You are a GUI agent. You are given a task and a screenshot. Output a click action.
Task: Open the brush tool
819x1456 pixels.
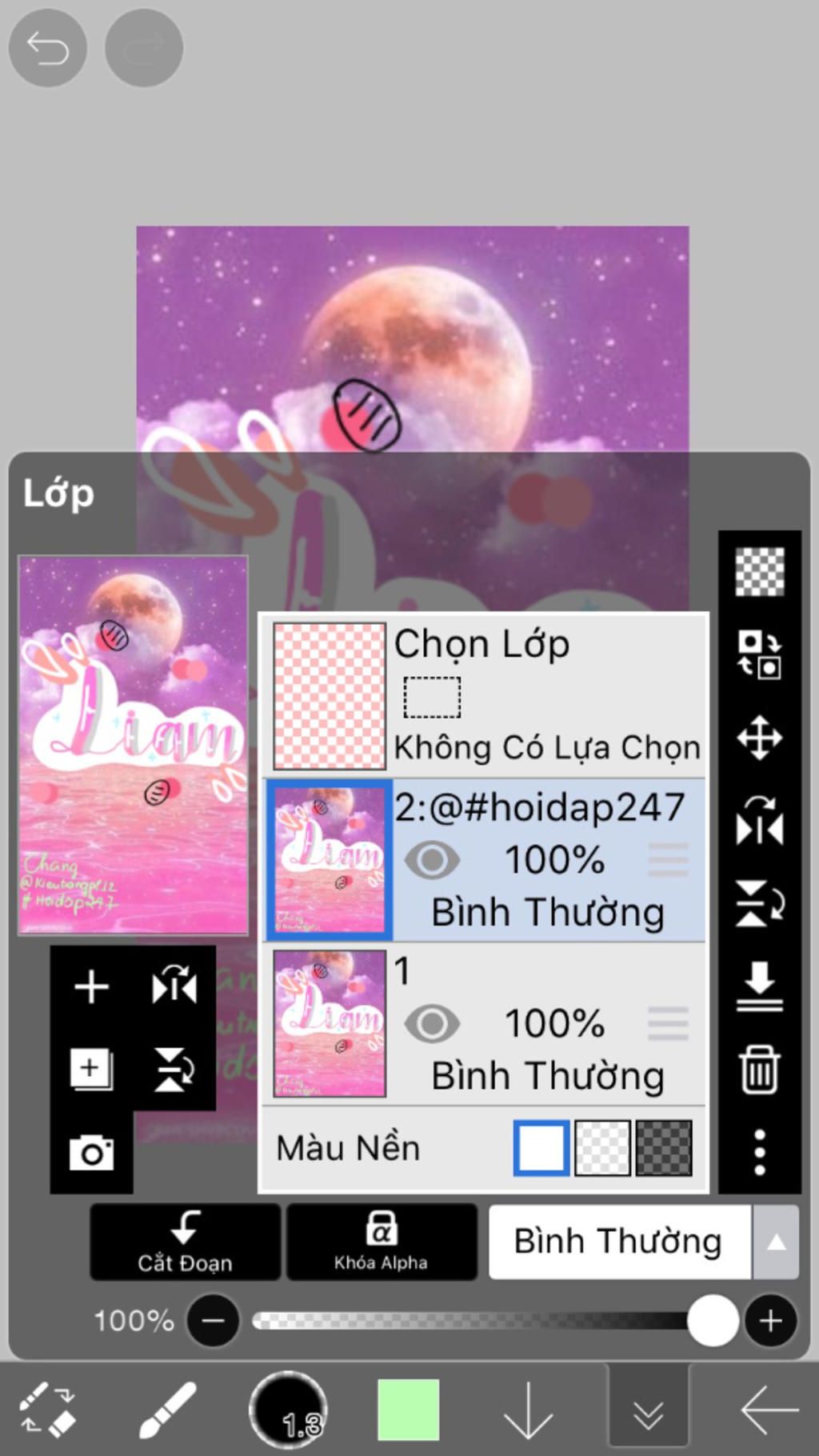coord(168,1410)
